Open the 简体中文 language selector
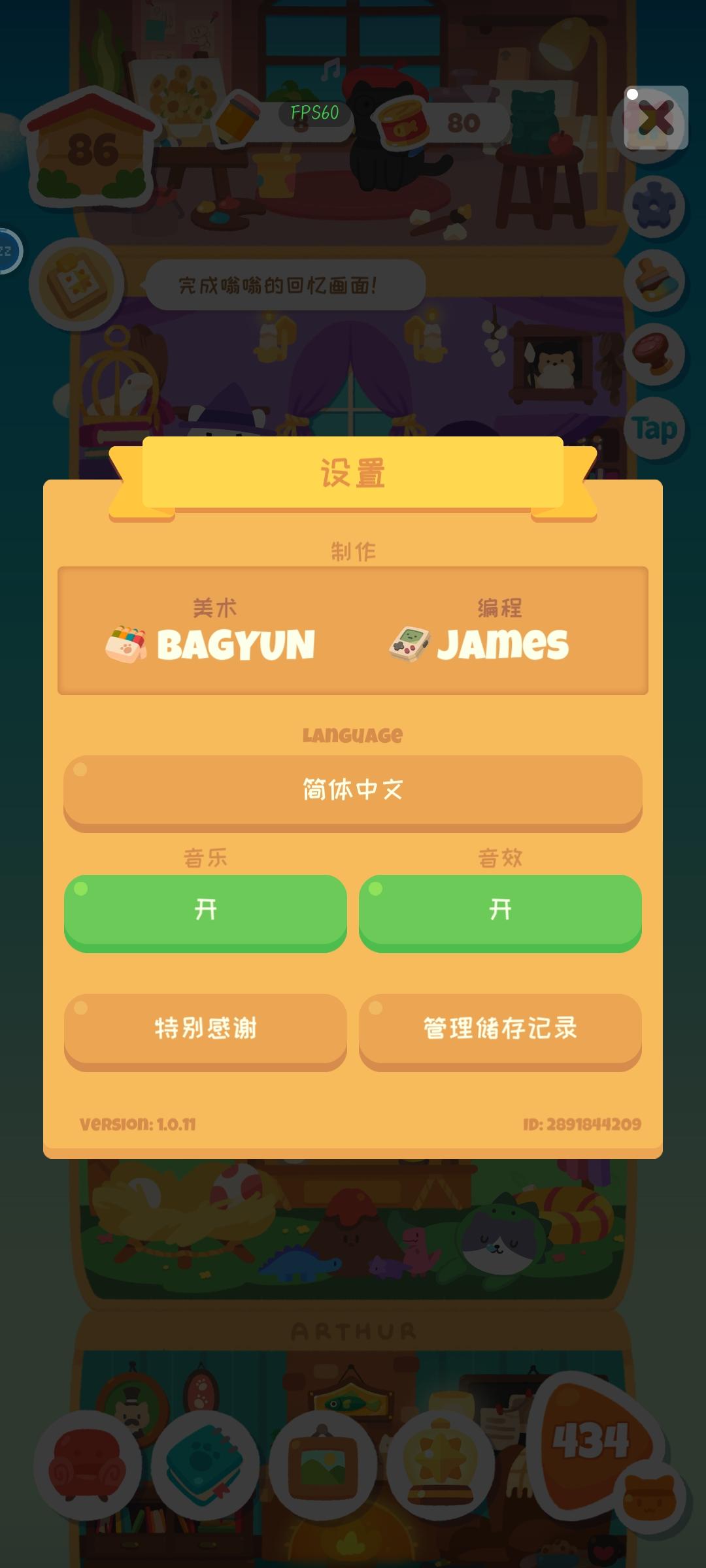This screenshot has height=1568, width=706. pyautogui.click(x=353, y=791)
